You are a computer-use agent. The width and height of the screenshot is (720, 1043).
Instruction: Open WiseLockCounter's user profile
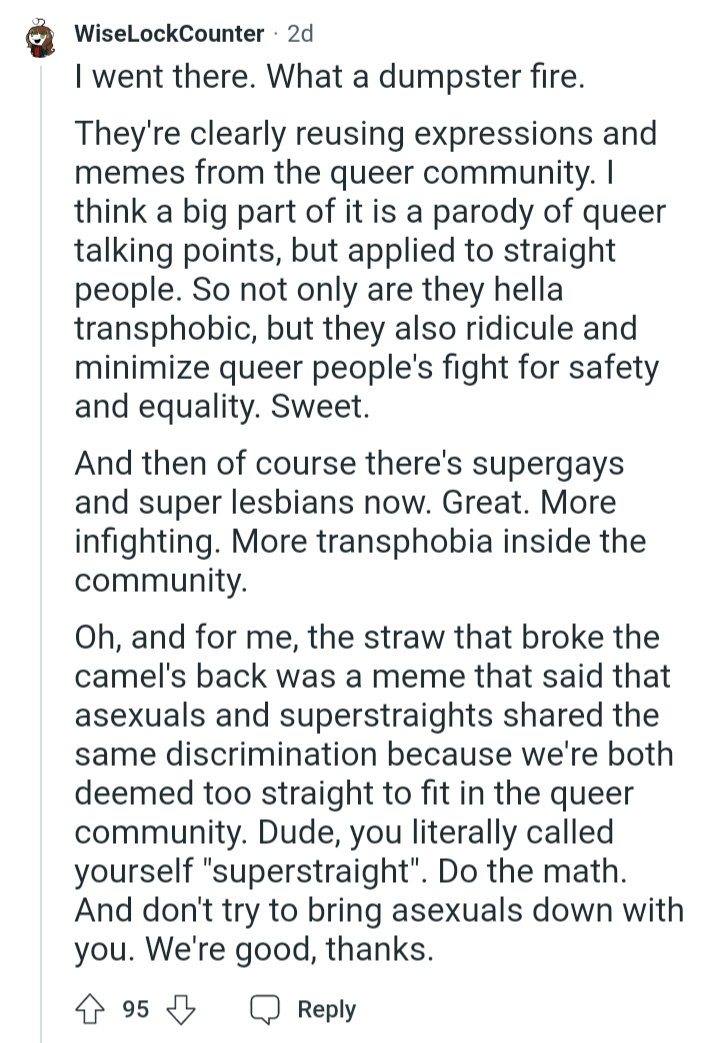169,33
